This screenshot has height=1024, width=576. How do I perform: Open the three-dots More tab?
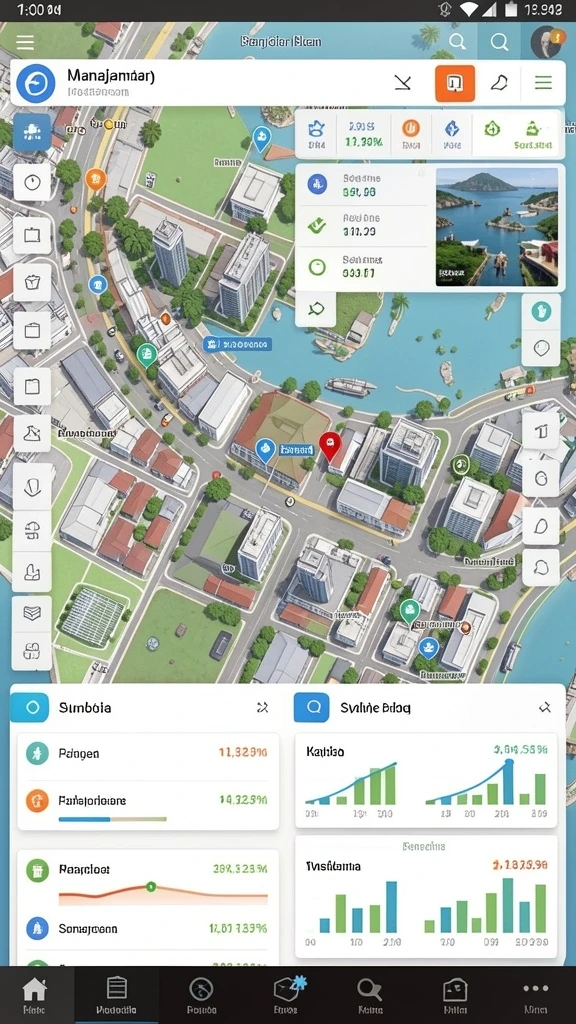point(536,995)
